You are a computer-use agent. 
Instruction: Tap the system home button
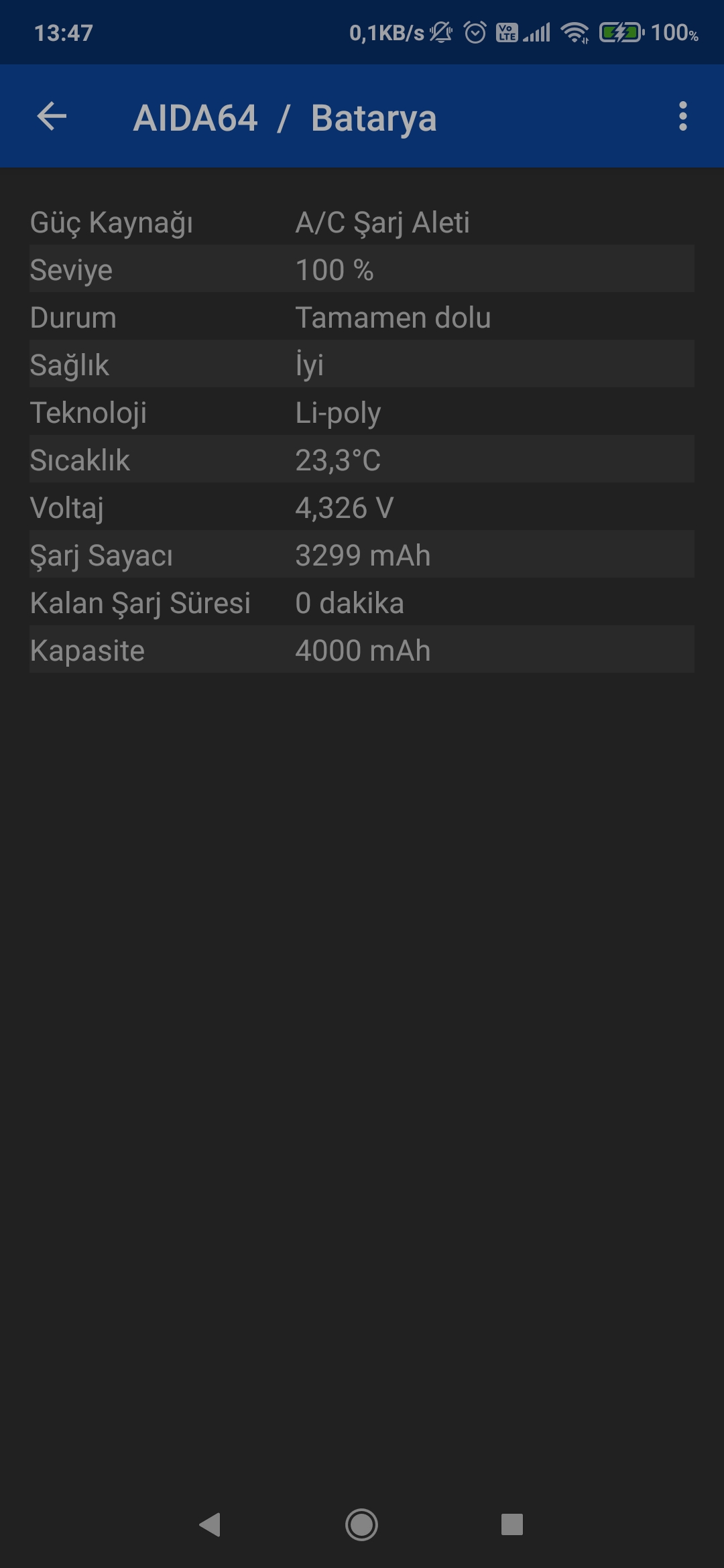361,1524
